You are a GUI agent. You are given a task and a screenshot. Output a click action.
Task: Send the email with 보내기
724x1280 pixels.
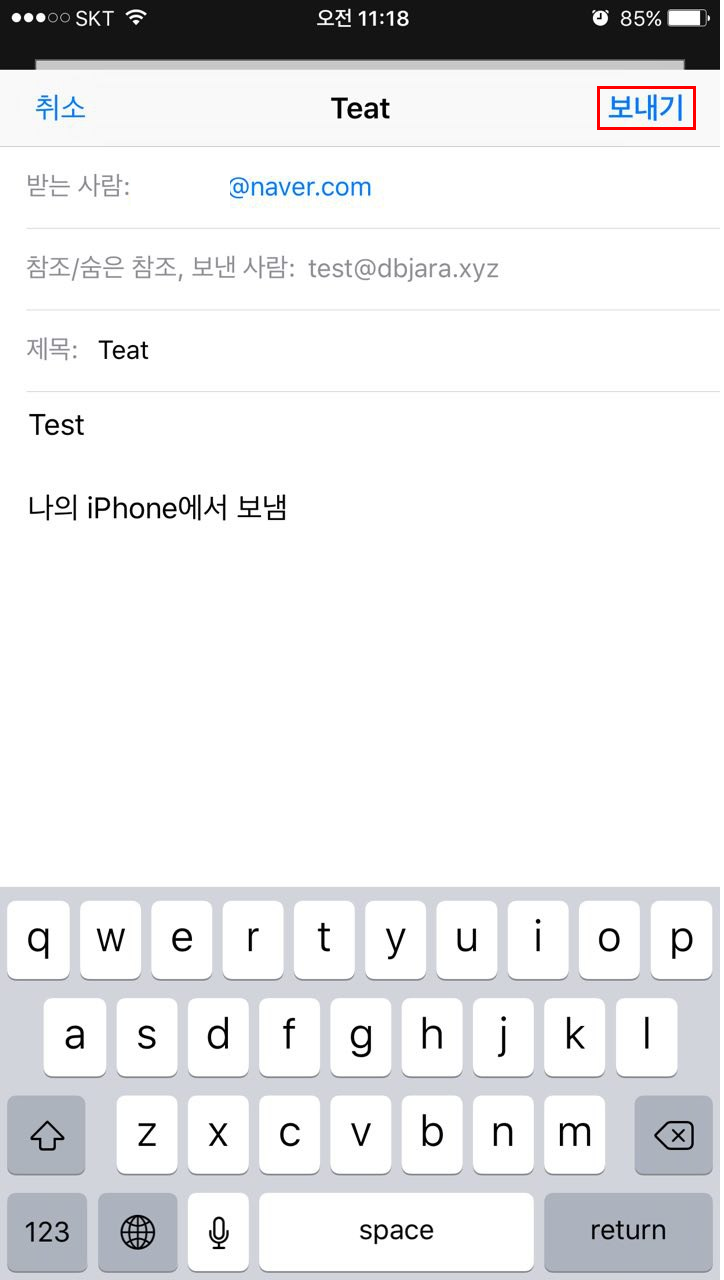coord(646,108)
